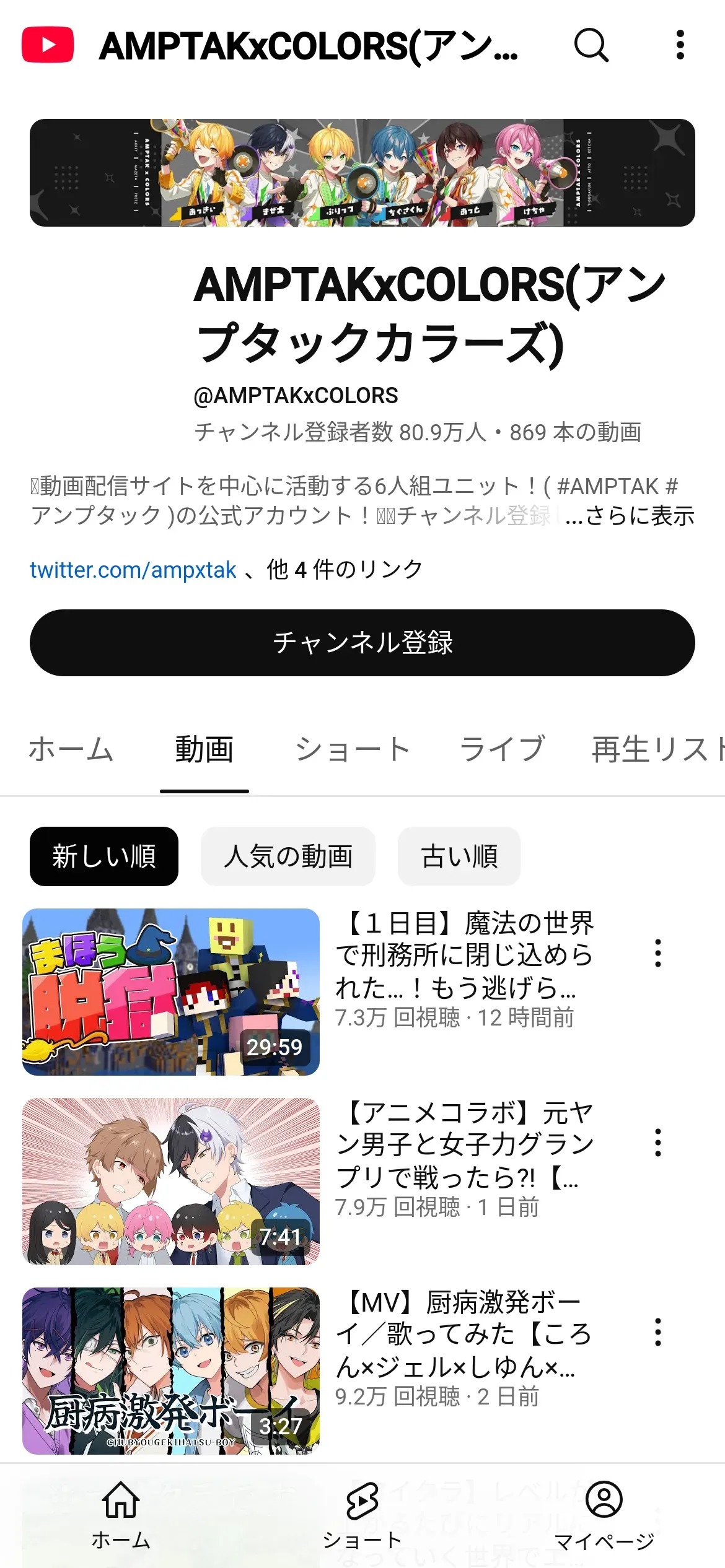Tap the YouTube logo in the header

coord(48,45)
